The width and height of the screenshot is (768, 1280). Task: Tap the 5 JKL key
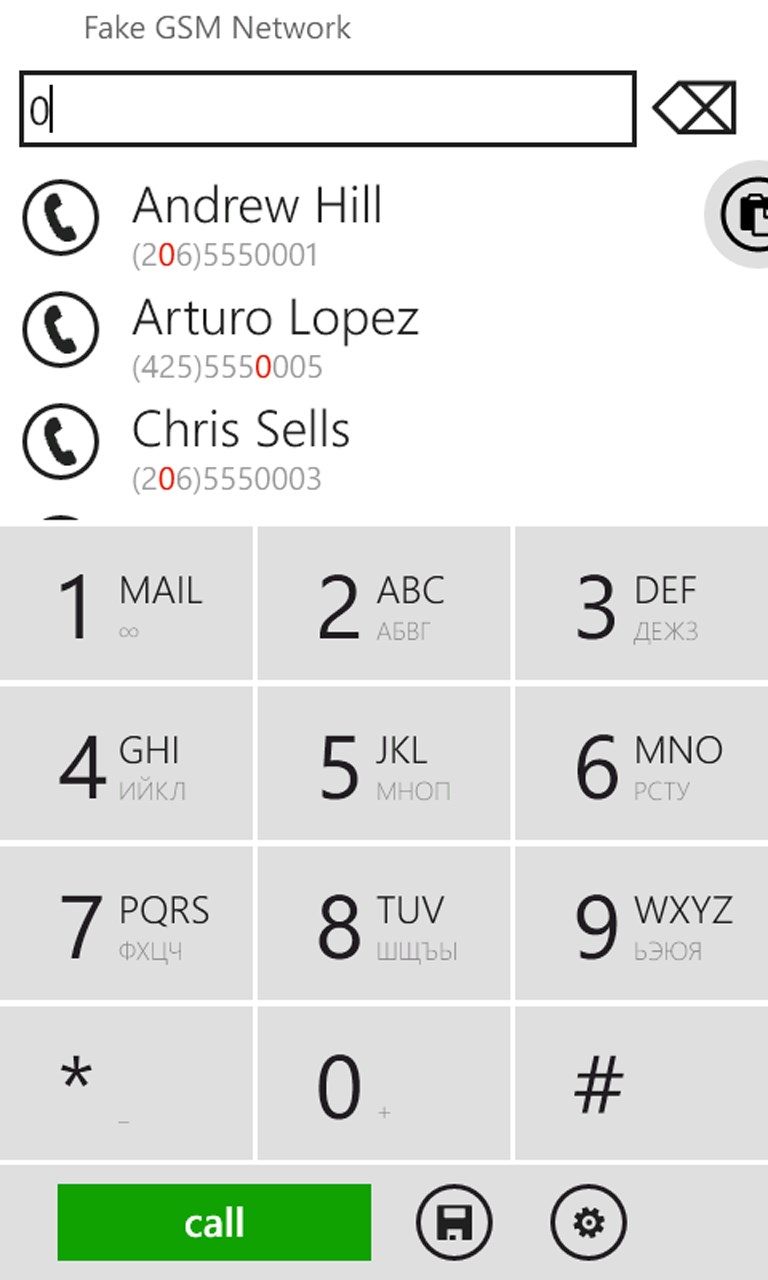[x=383, y=764]
